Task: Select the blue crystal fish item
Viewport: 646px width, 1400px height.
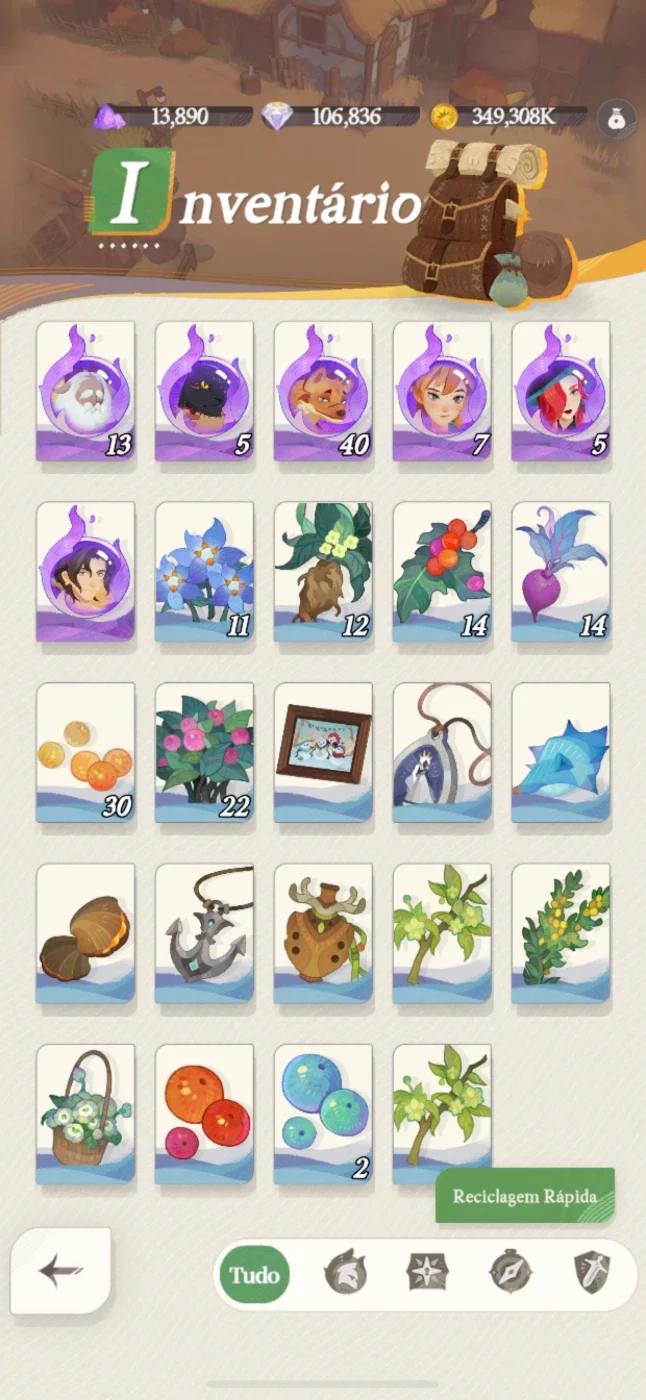Action: (561, 753)
